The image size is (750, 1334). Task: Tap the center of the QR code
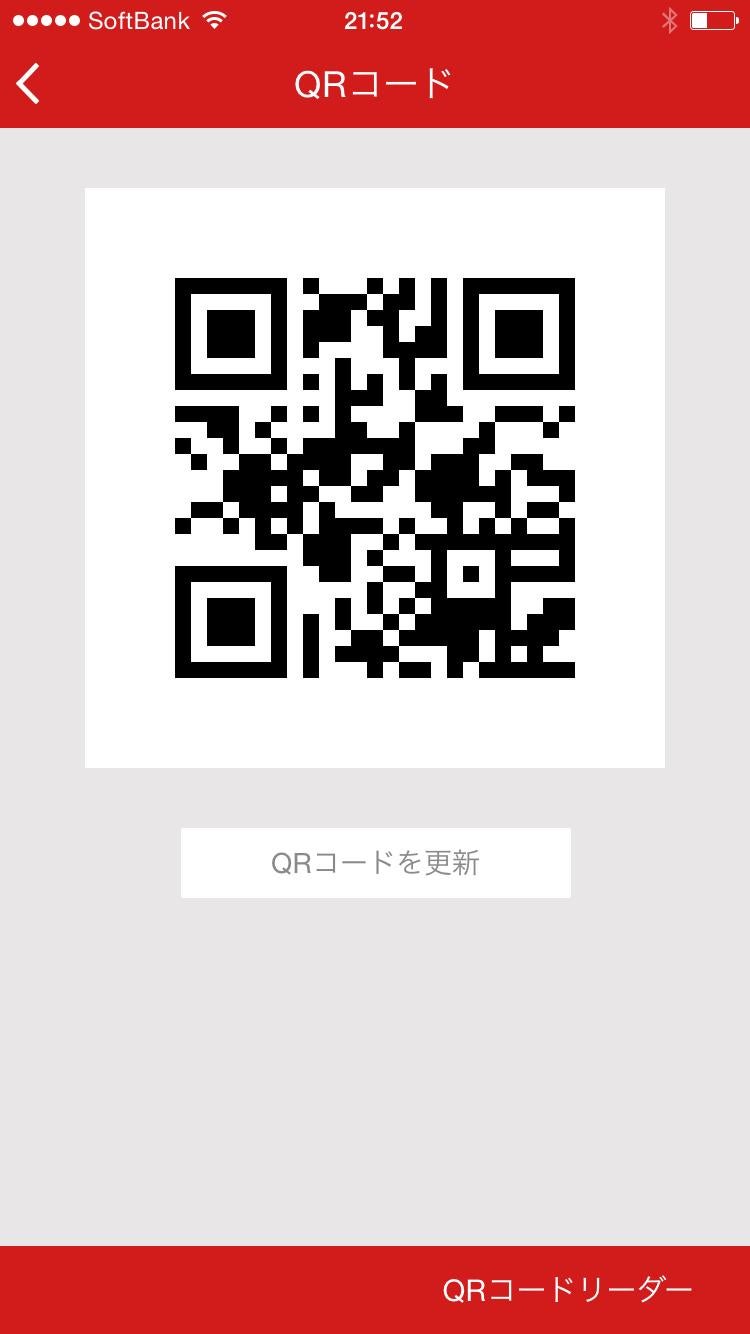[x=375, y=477]
